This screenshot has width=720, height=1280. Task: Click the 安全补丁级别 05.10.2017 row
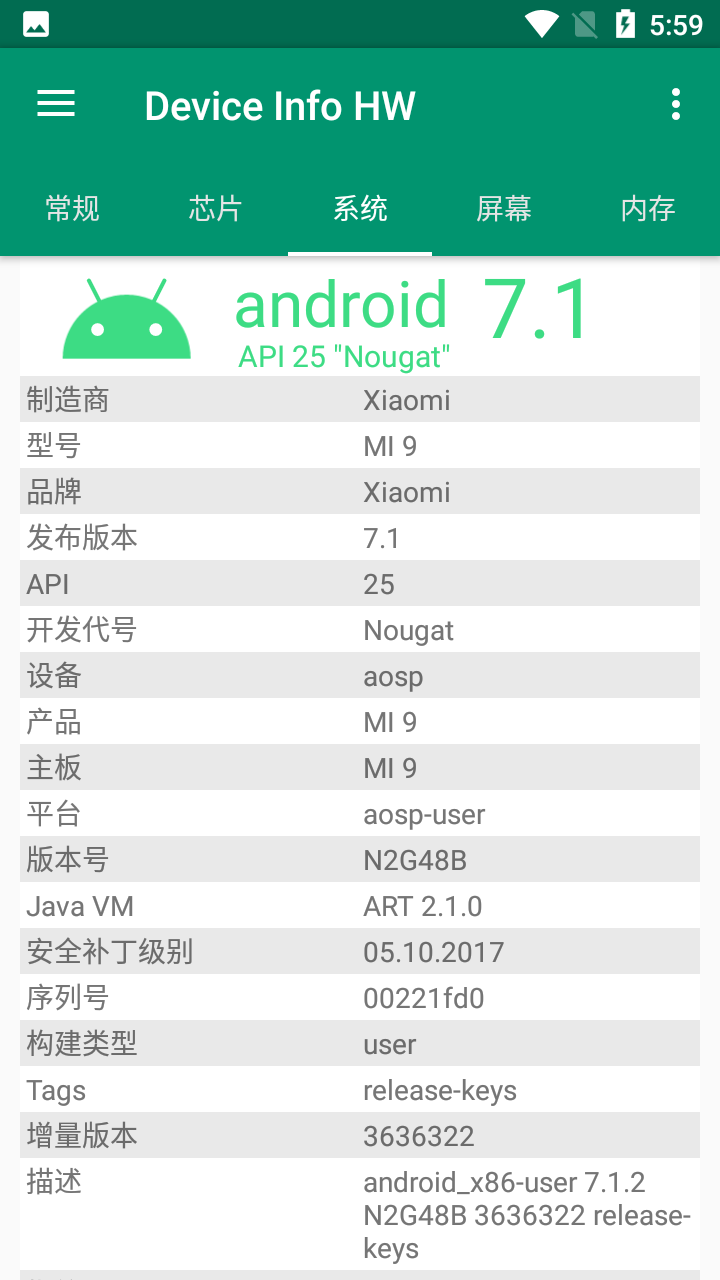click(x=360, y=951)
